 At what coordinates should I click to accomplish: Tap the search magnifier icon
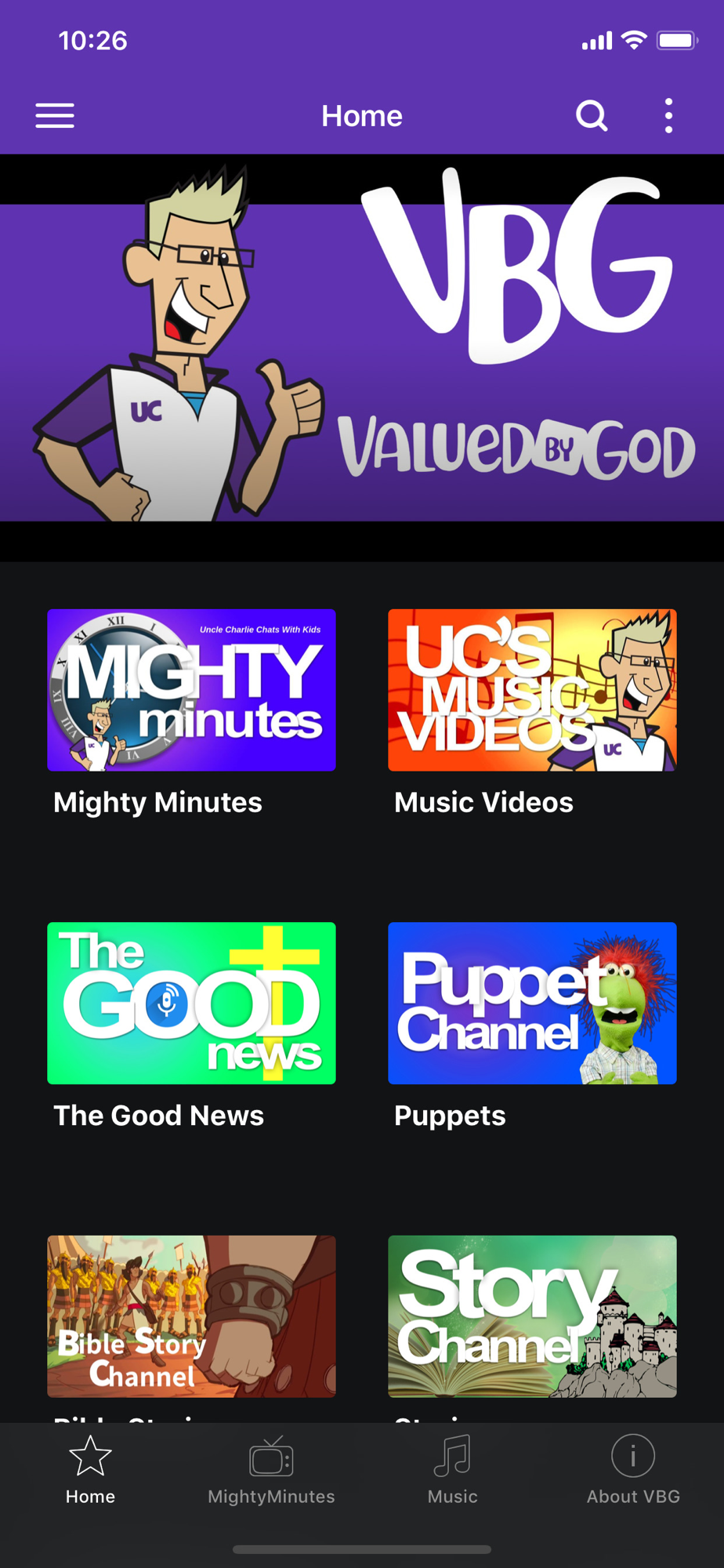(592, 116)
